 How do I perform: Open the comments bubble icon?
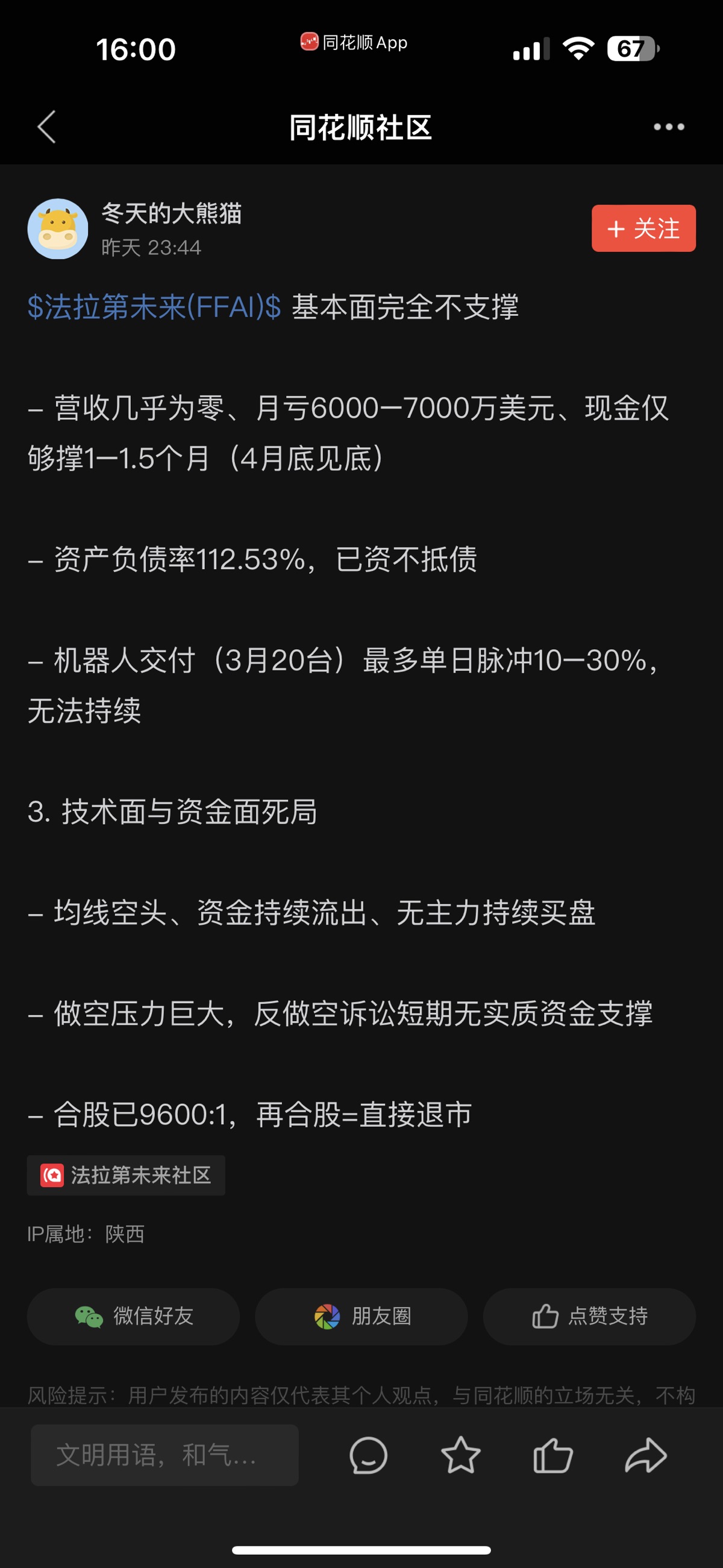368,1455
